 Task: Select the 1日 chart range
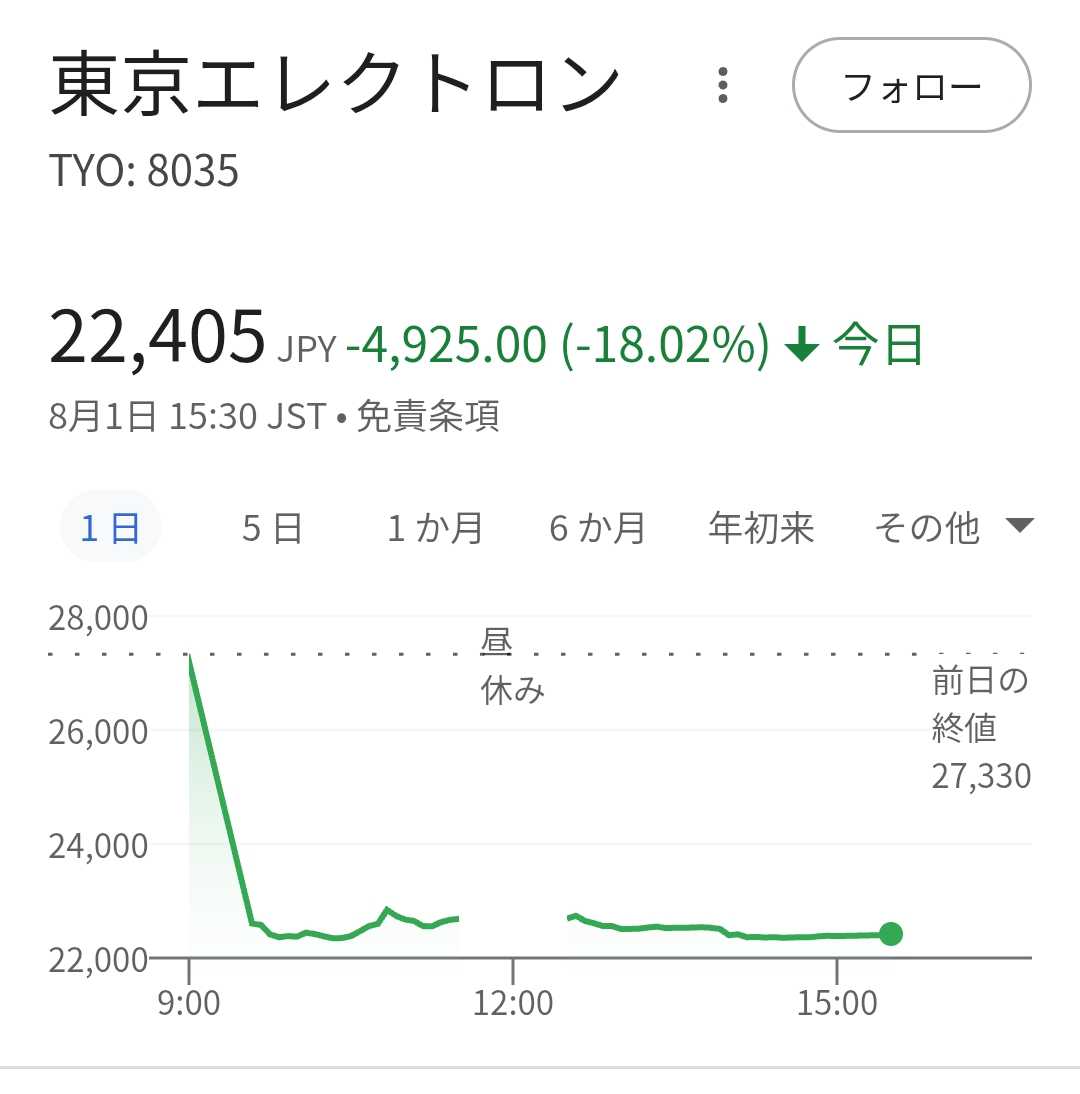(110, 527)
